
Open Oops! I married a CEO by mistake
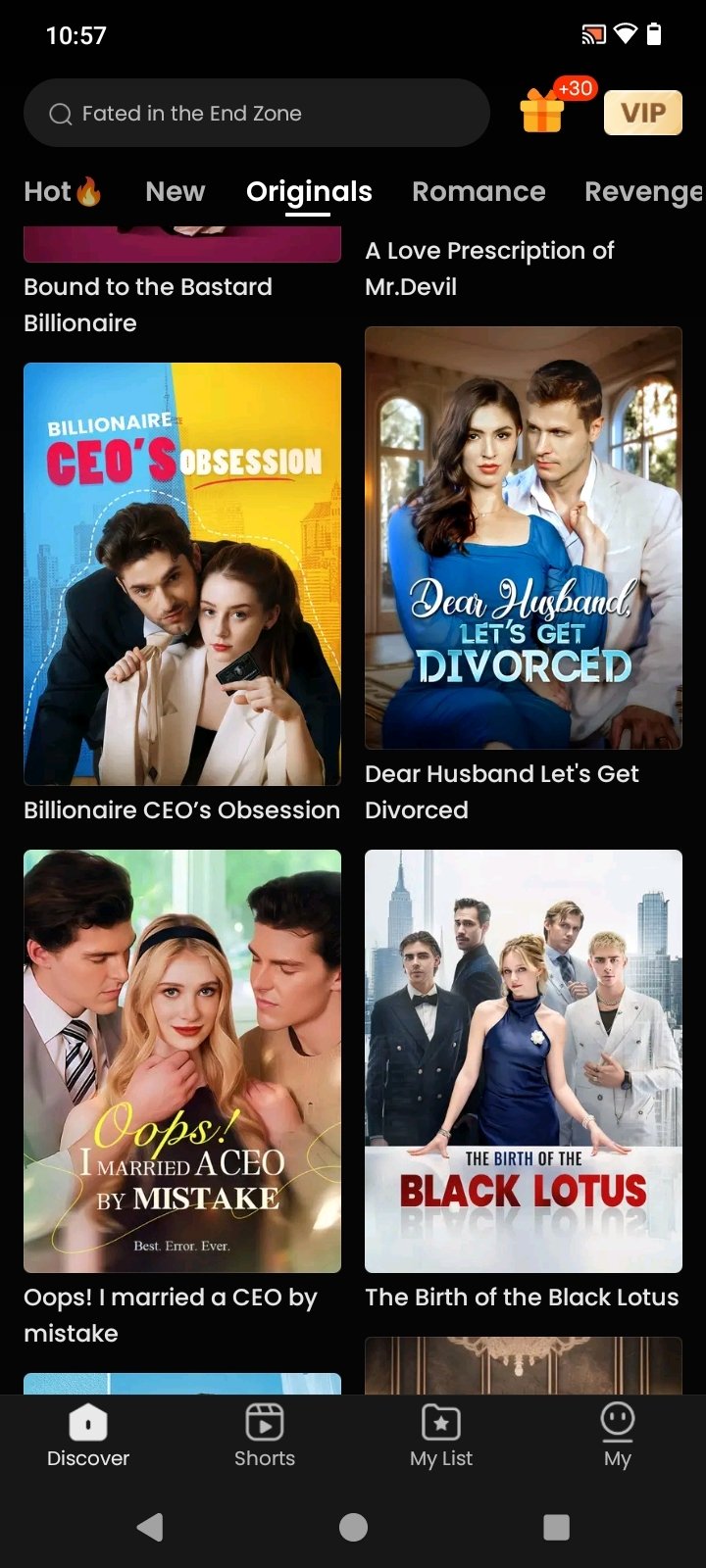(182, 1060)
